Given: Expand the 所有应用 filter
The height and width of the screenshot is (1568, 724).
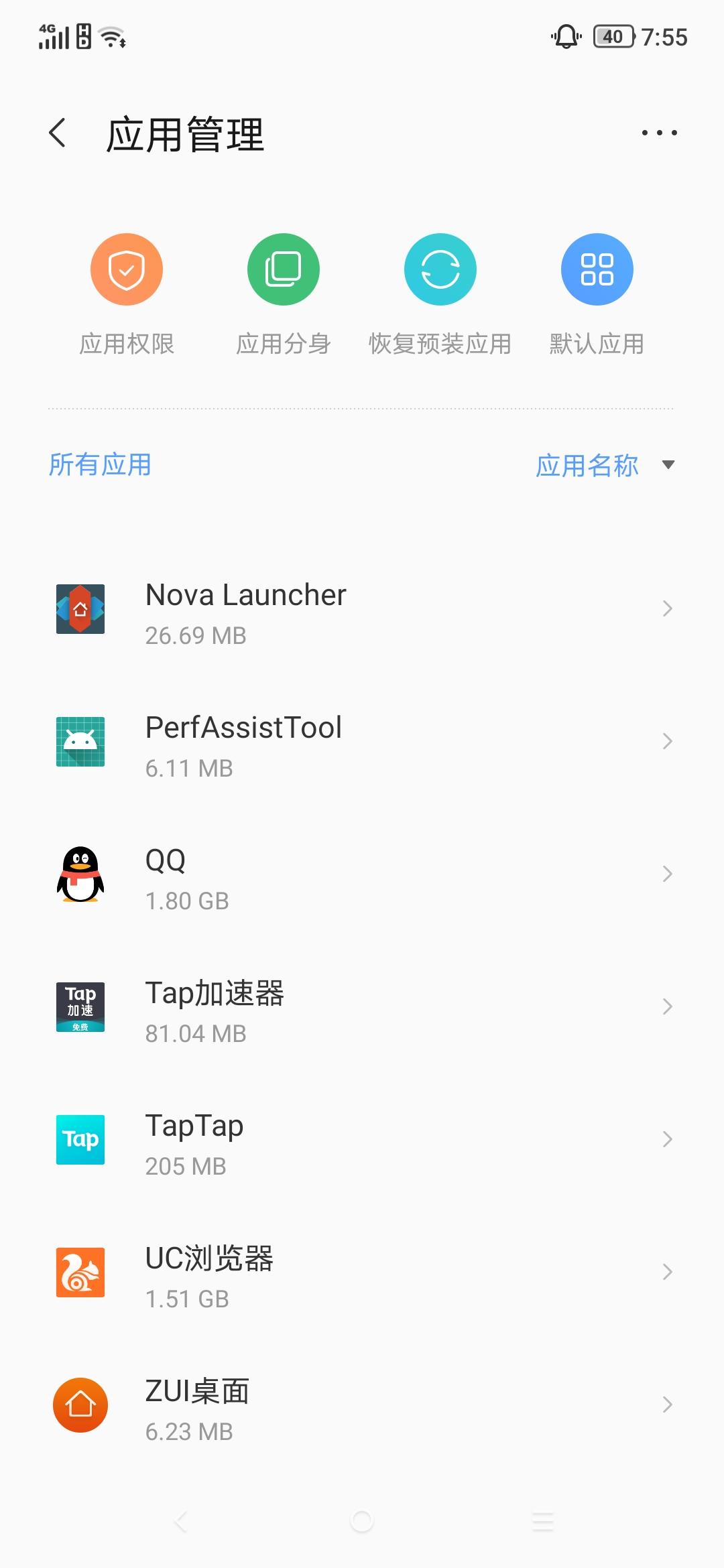Looking at the screenshot, I should [100, 464].
